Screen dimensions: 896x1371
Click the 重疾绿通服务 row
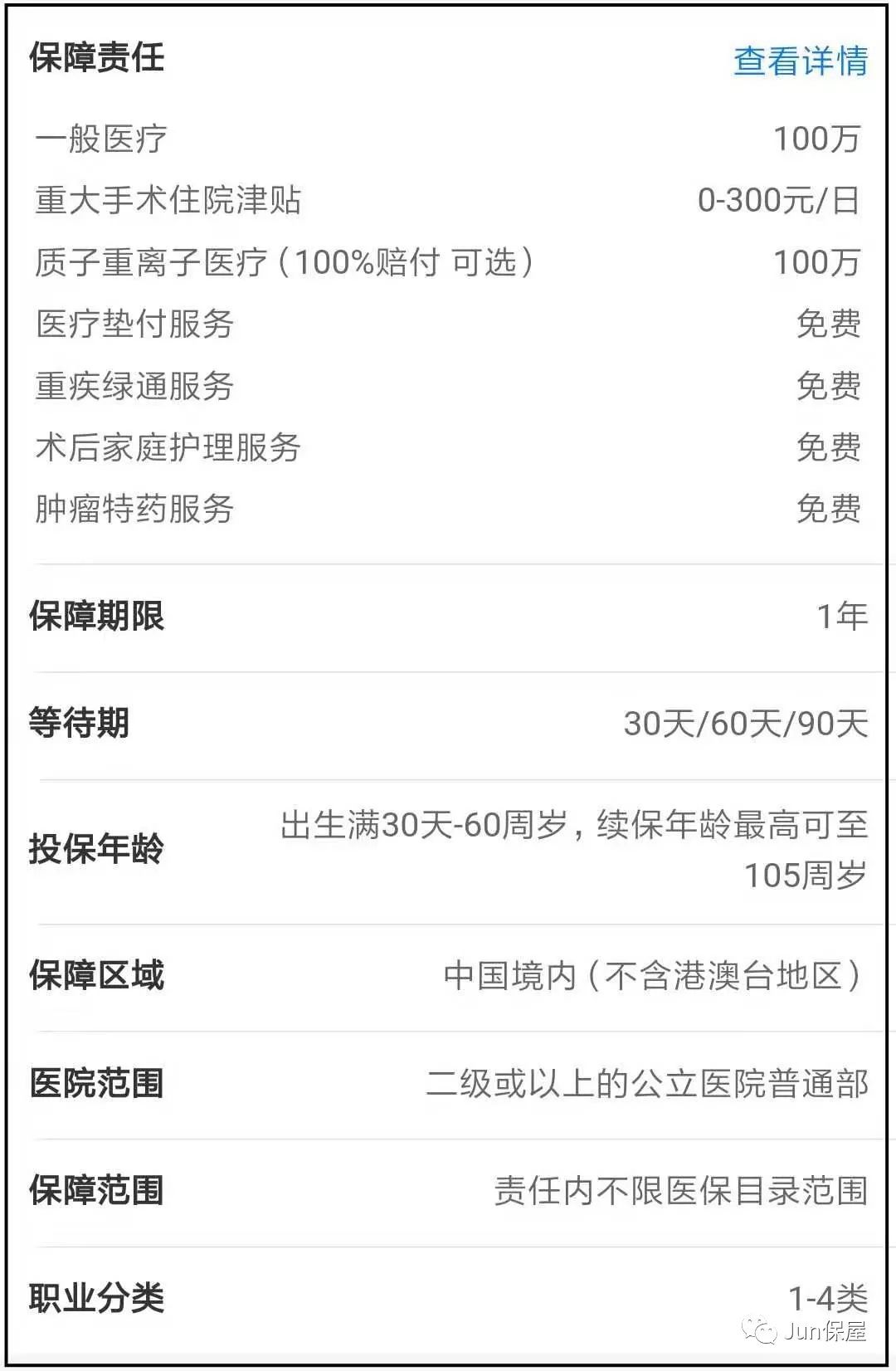point(136,388)
